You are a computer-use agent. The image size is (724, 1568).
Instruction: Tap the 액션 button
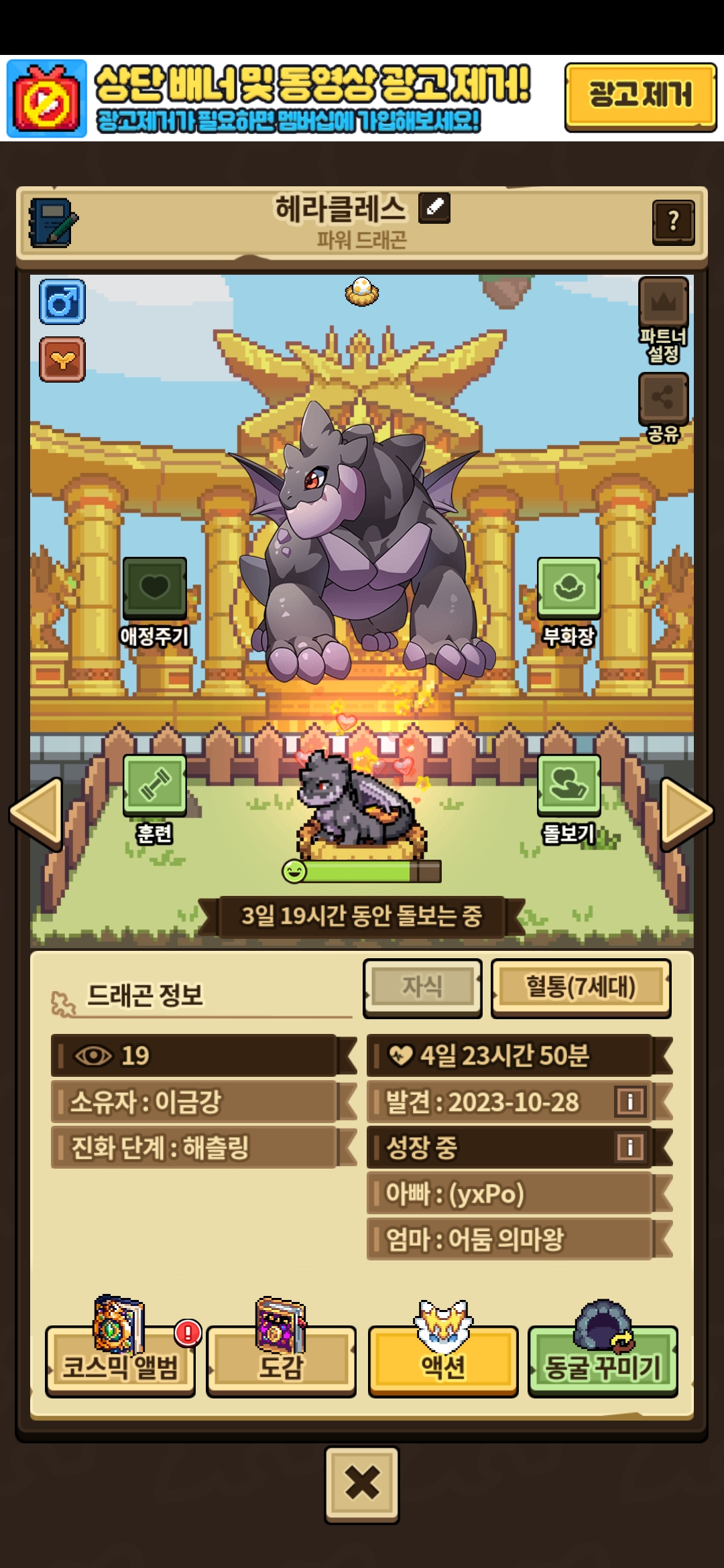(443, 1361)
